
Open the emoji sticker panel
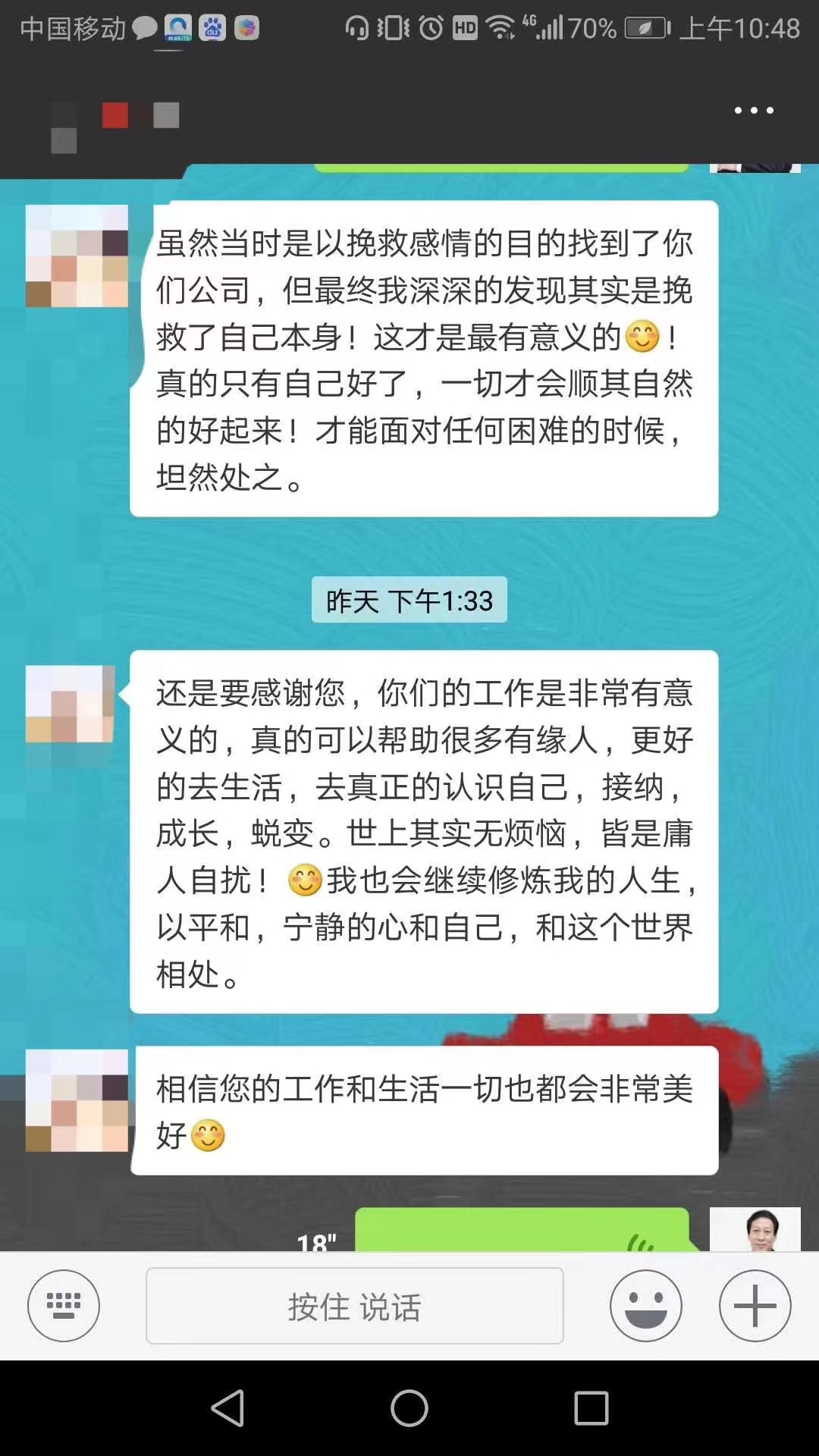pos(645,1305)
